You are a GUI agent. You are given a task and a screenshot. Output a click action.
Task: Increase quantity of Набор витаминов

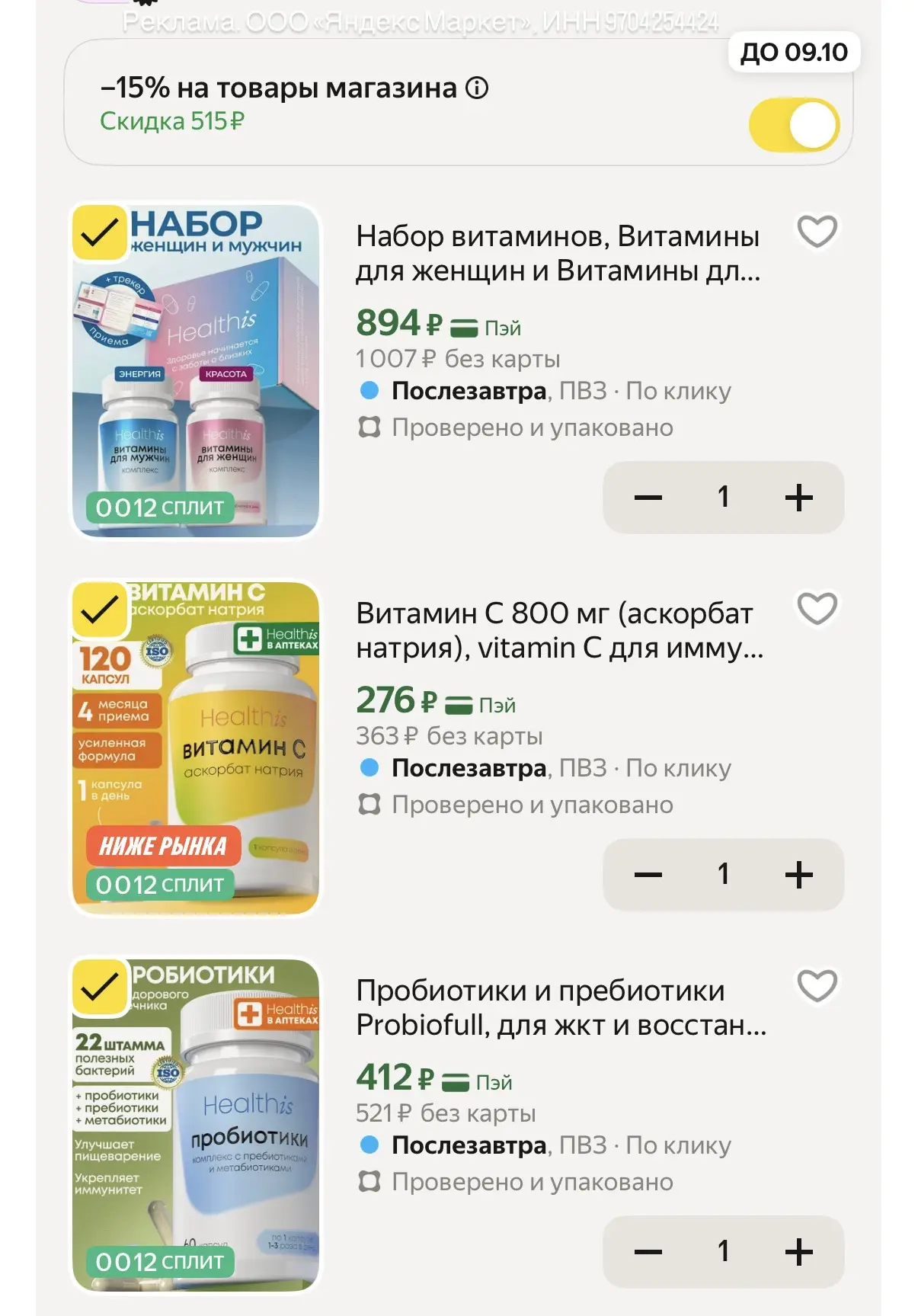coord(798,498)
